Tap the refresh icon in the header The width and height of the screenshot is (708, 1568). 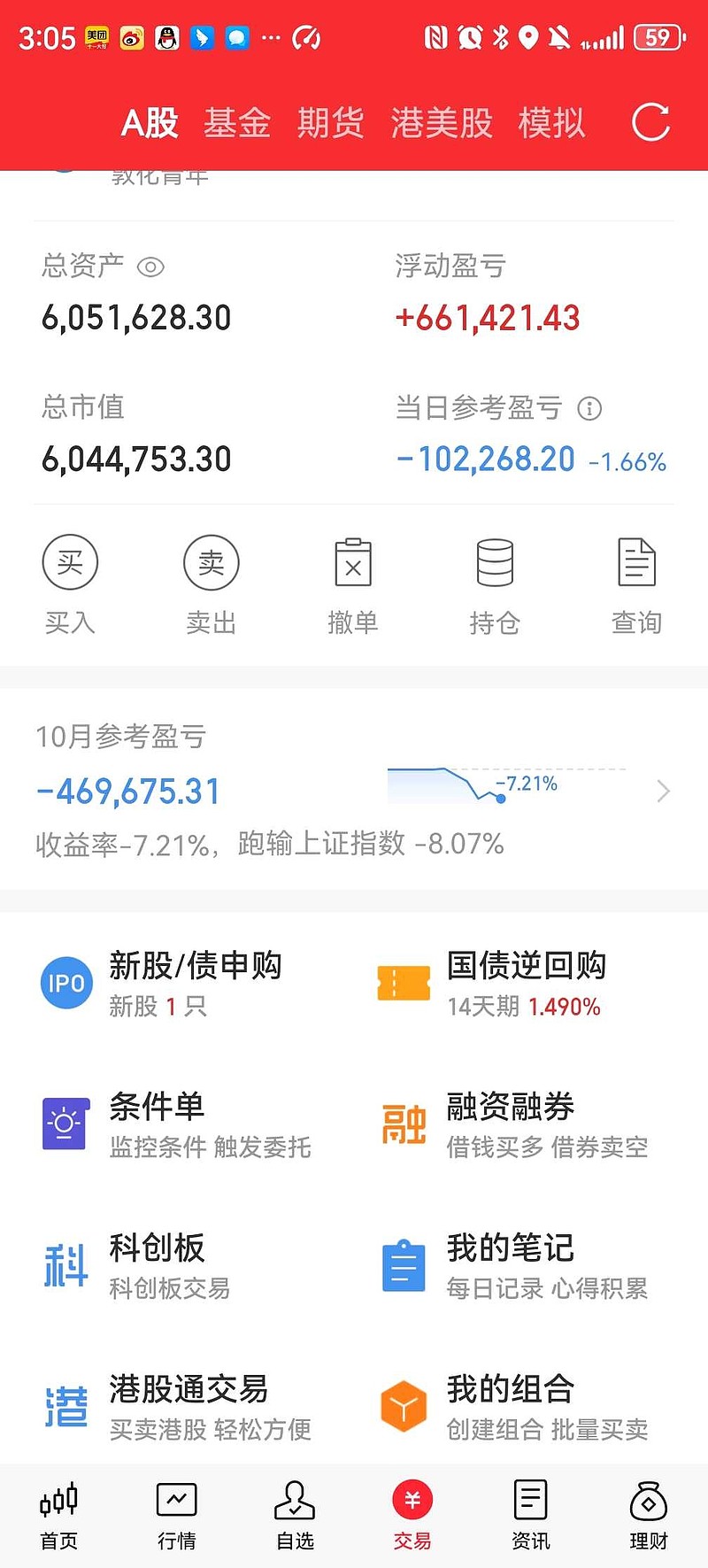point(650,122)
